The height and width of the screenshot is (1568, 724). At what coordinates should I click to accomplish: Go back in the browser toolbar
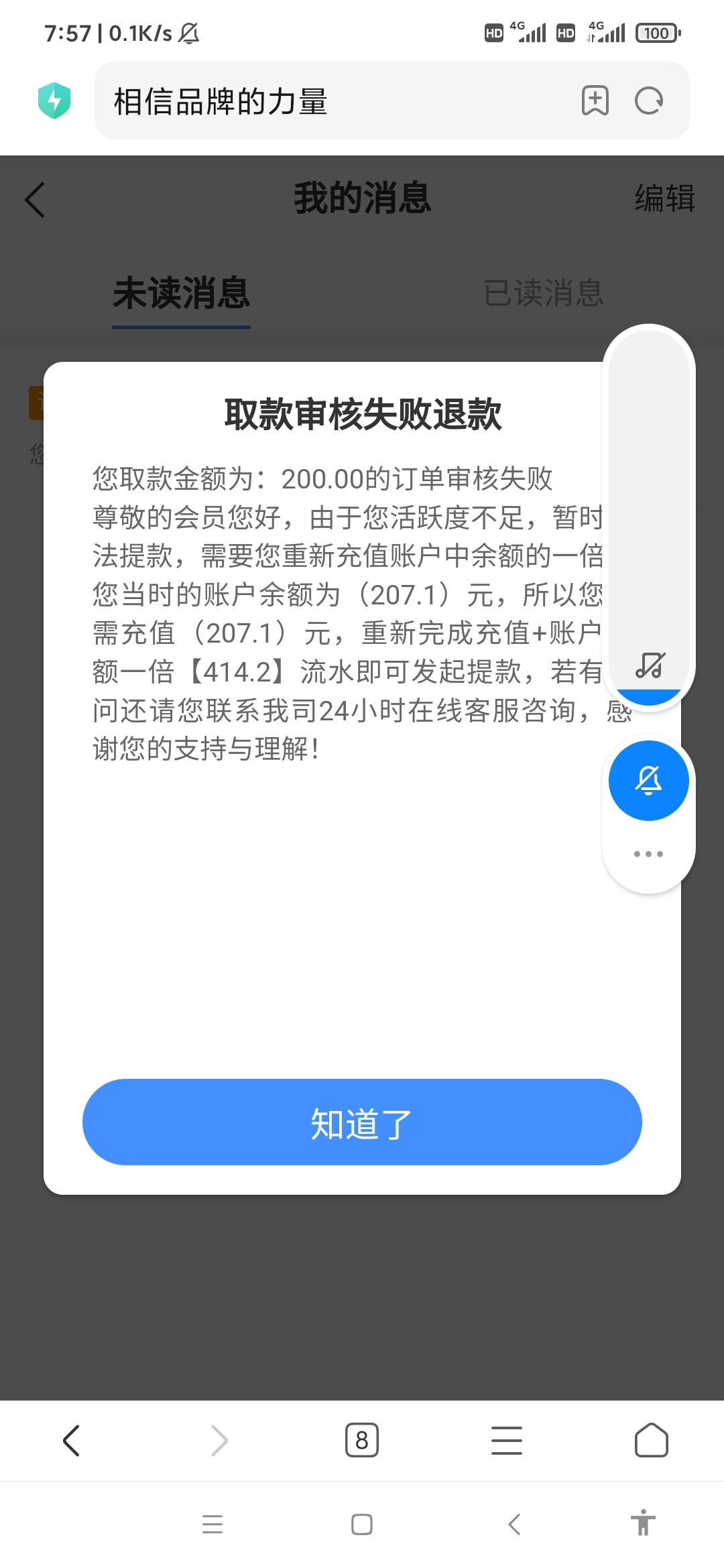click(72, 1440)
